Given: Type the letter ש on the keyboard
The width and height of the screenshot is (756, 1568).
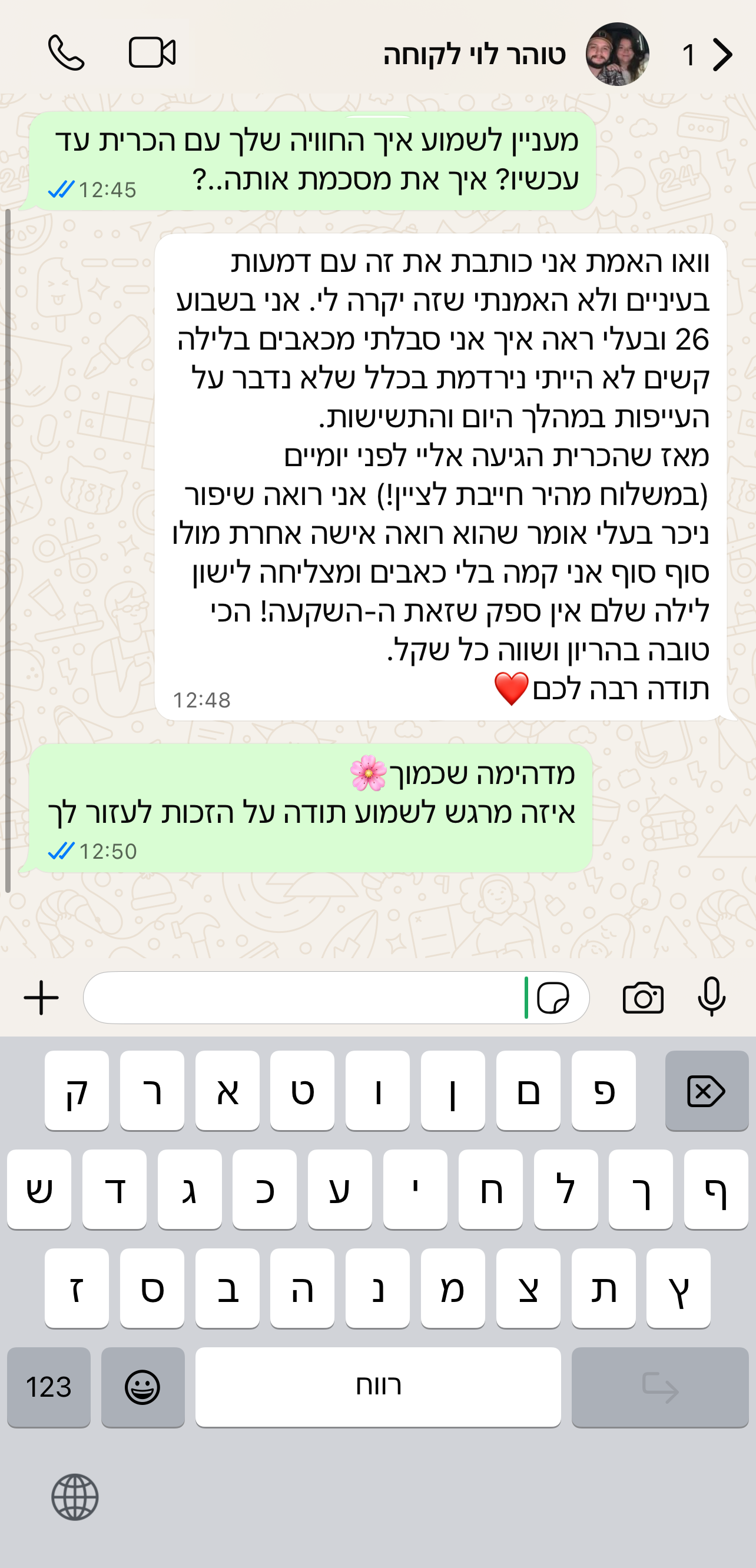Looking at the screenshot, I should 39,1190.
